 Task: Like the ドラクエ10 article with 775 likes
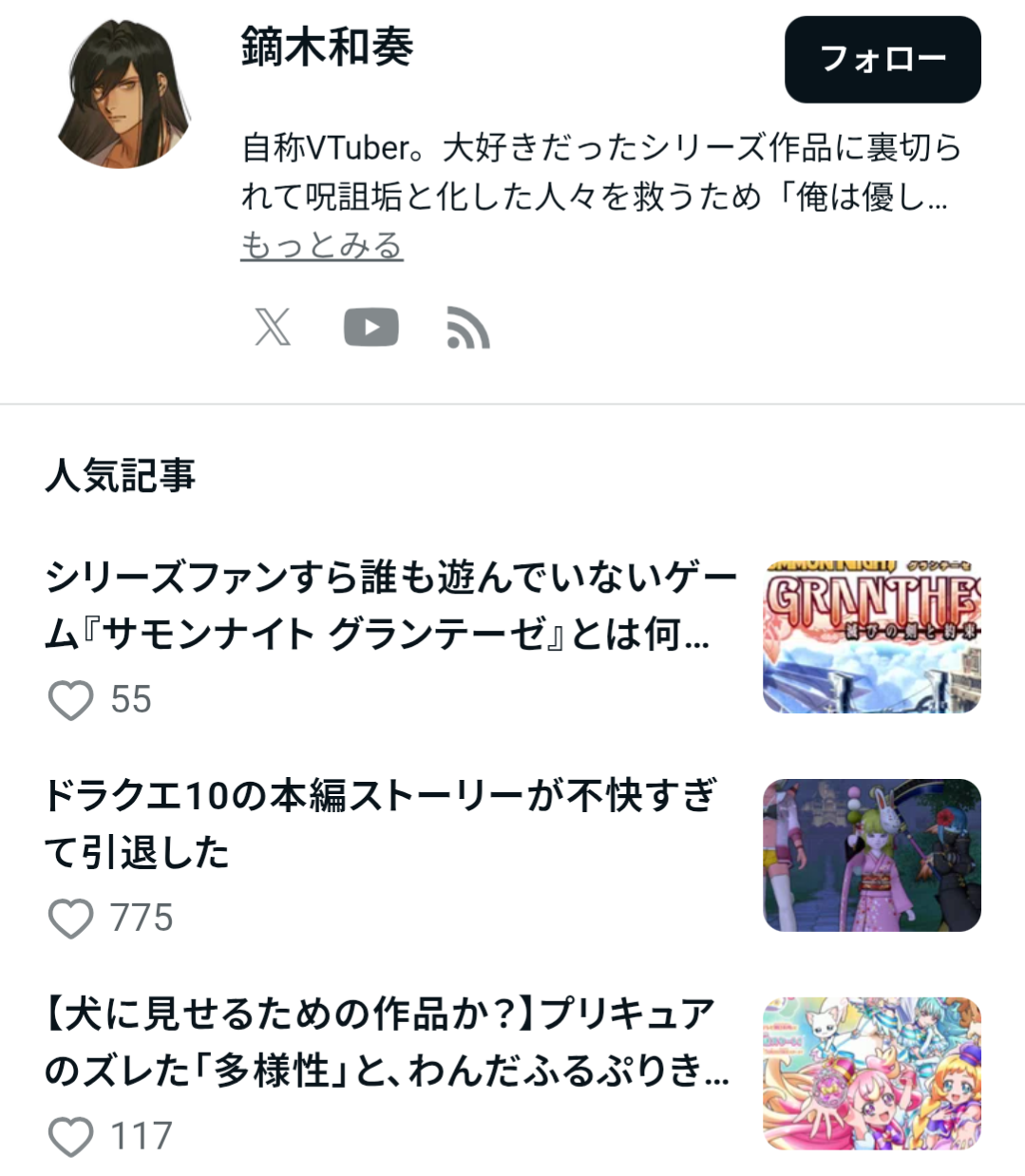71,919
